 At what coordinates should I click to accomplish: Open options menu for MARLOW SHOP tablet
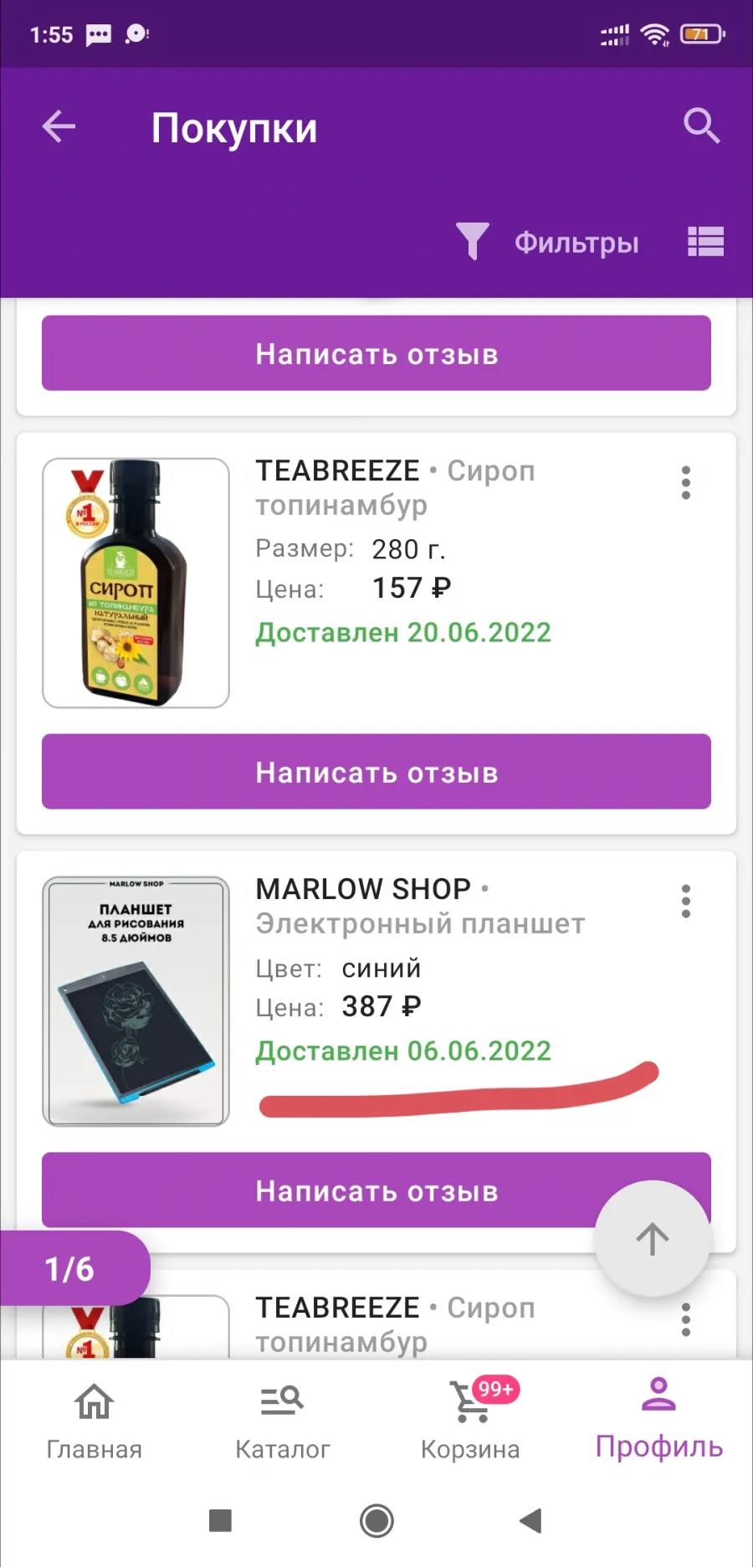686,902
